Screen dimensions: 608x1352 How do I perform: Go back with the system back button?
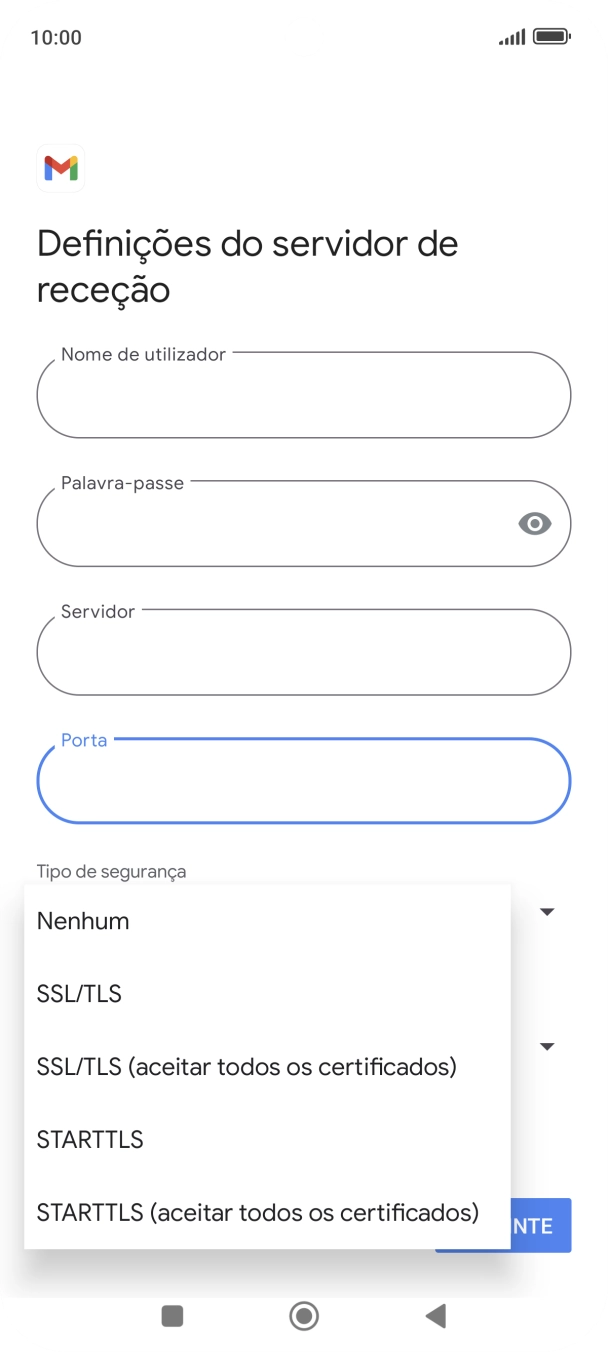[x=435, y=1316]
